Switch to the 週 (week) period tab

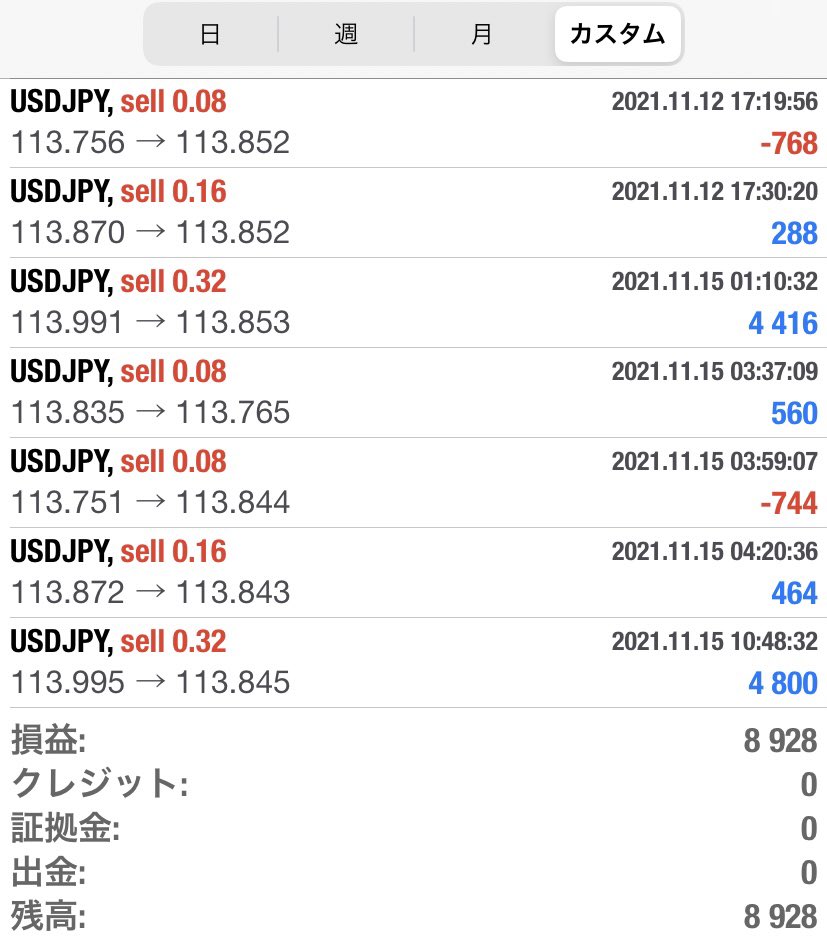(346, 35)
